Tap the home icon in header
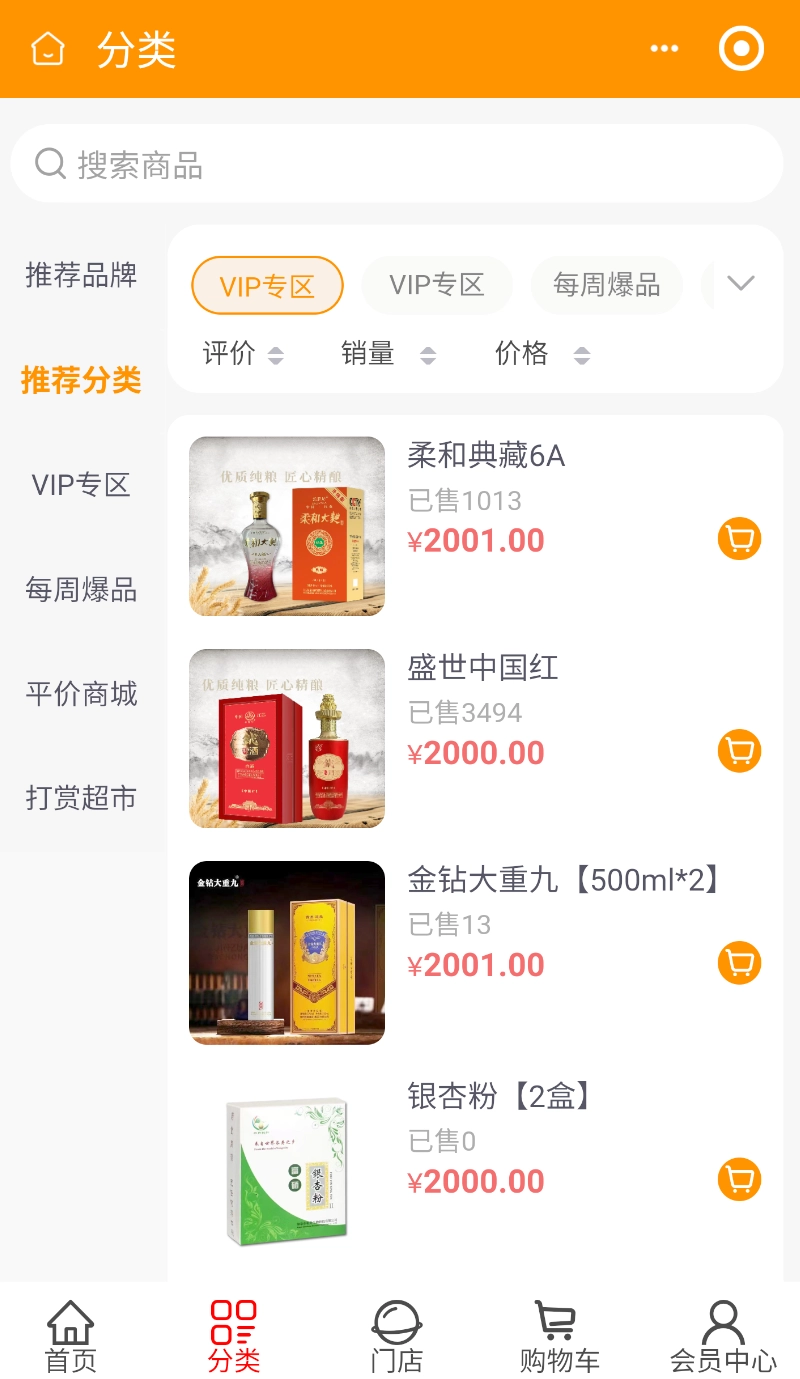The height and width of the screenshot is (1379, 800). (47, 49)
